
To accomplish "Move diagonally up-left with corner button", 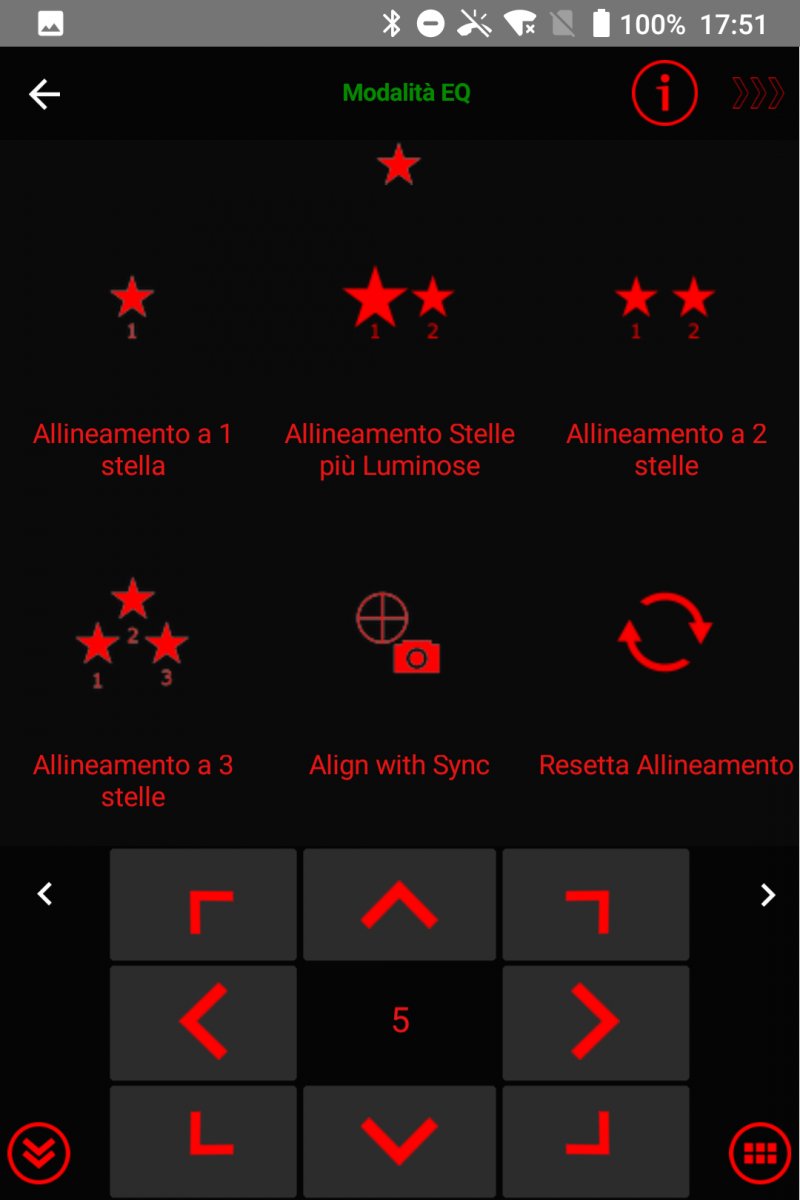I will click(203, 905).
